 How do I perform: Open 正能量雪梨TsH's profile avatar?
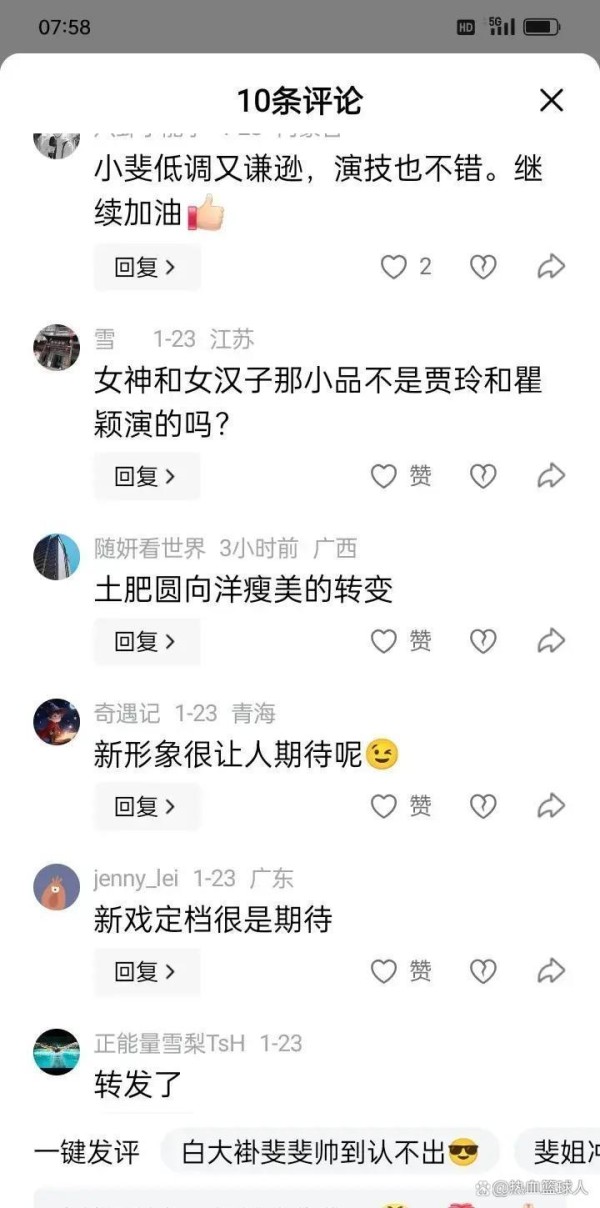(x=56, y=1051)
